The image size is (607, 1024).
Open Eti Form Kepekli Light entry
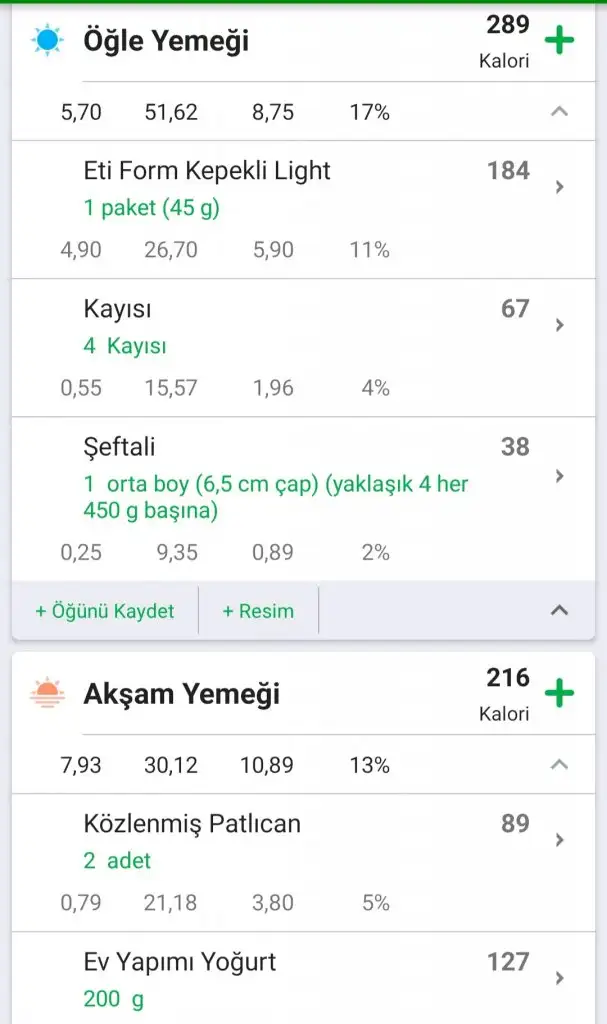[x=300, y=188]
